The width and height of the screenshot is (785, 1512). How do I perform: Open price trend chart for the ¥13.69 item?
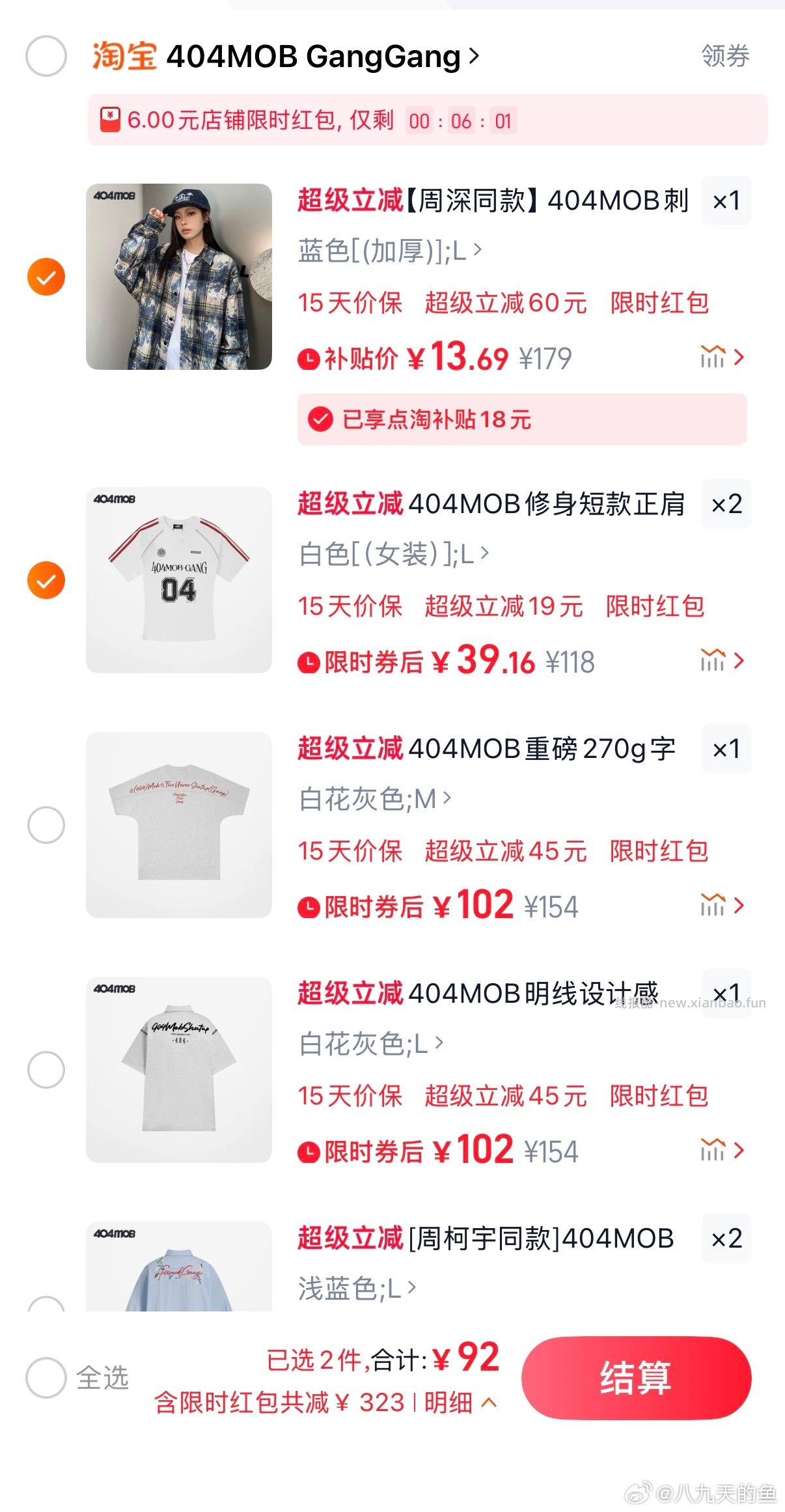click(x=716, y=357)
